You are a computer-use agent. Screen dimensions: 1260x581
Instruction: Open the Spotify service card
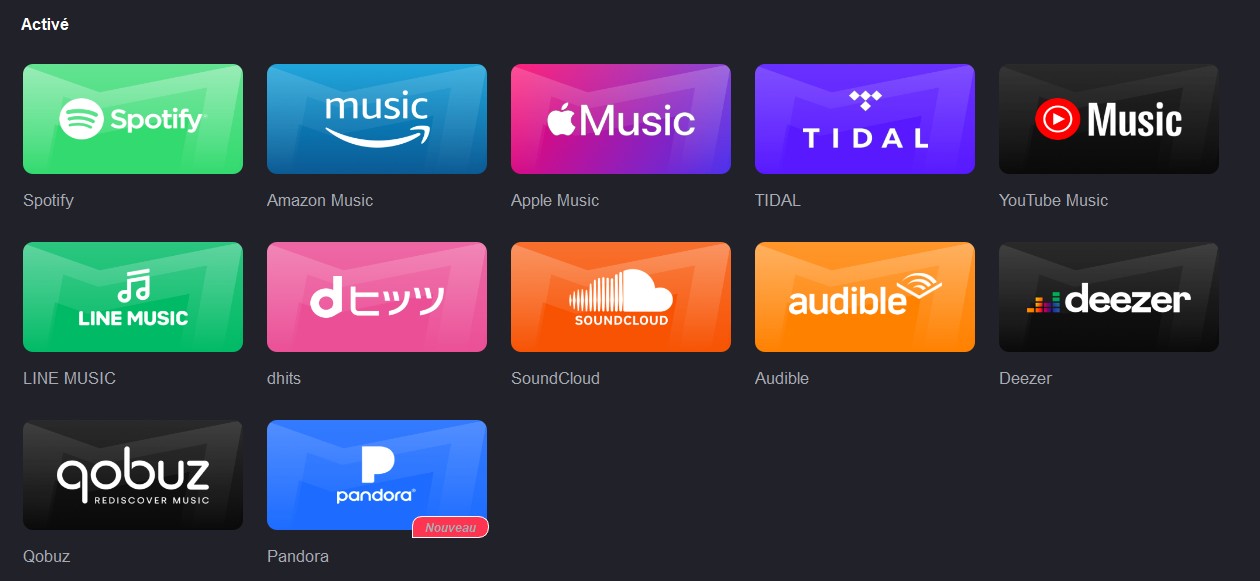pos(133,119)
